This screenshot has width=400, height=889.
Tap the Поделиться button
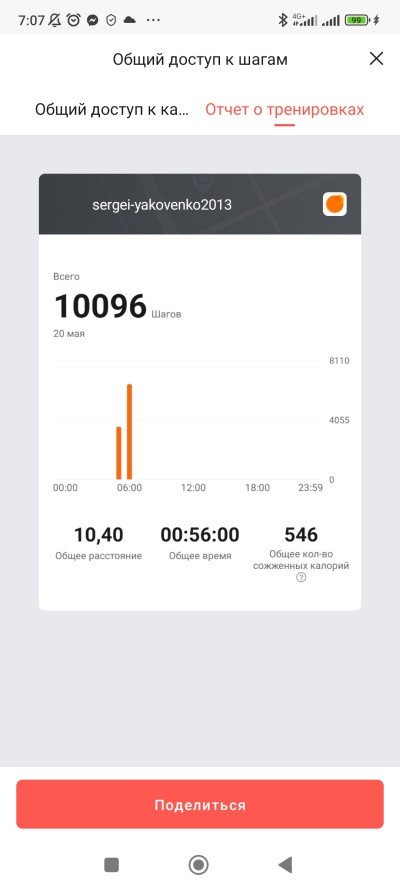pyautogui.click(x=200, y=805)
